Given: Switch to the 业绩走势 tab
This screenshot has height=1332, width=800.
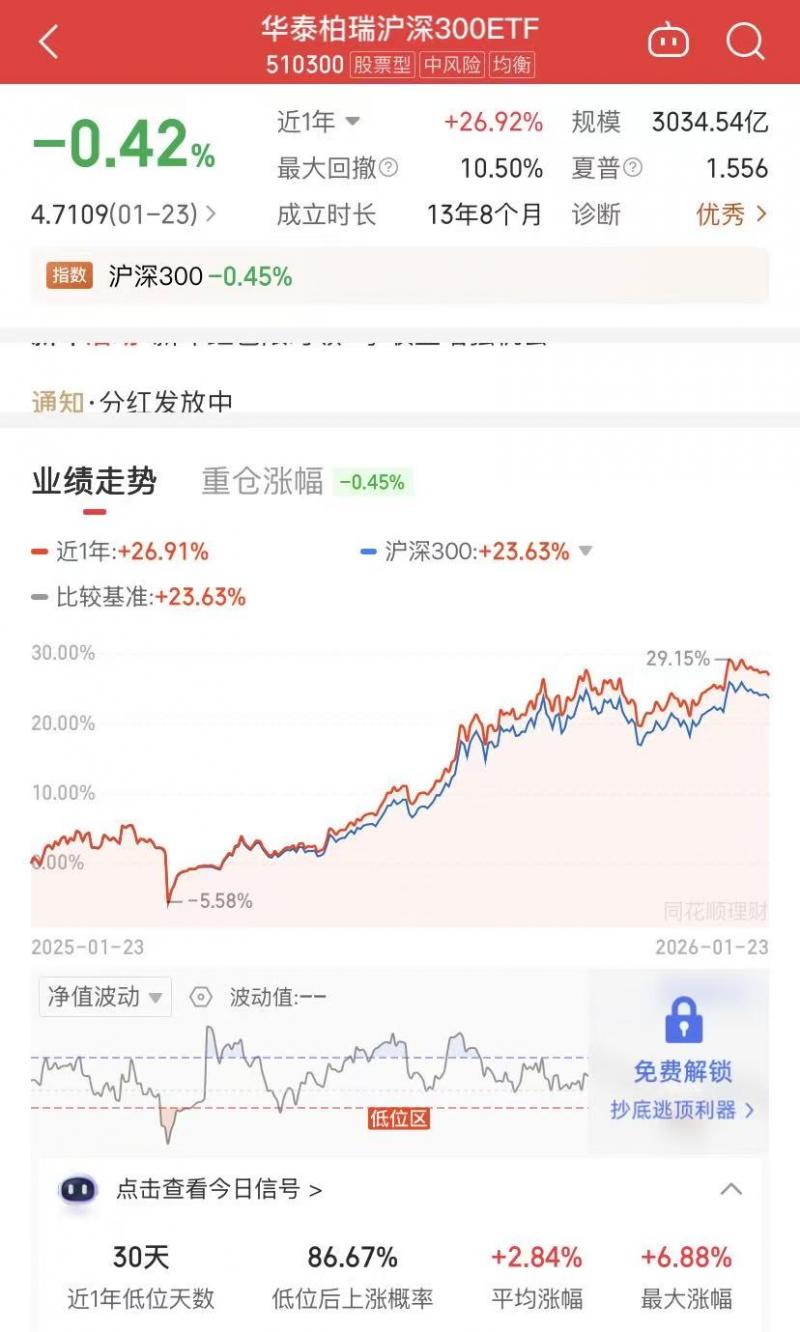Looking at the screenshot, I should tap(94, 482).
